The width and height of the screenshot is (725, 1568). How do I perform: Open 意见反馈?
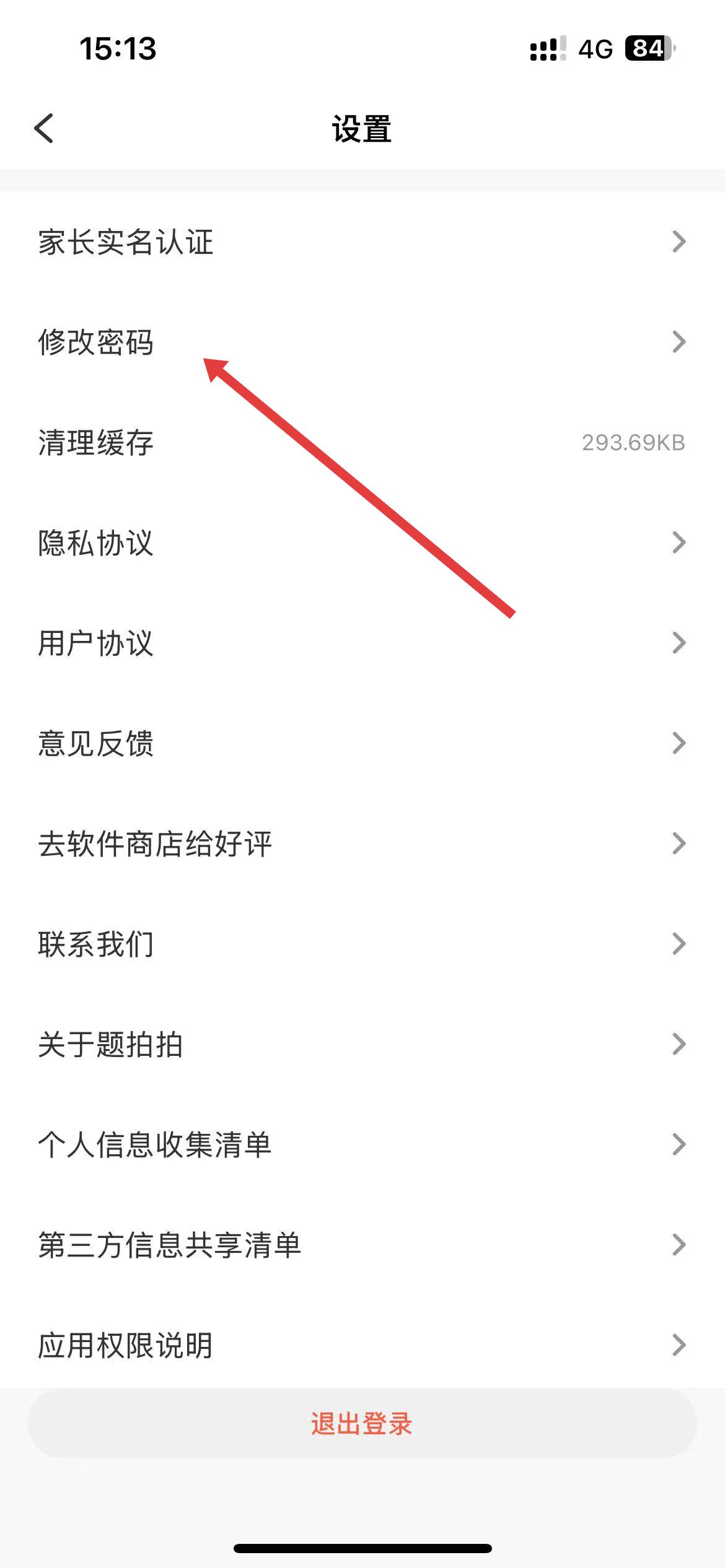coord(96,743)
